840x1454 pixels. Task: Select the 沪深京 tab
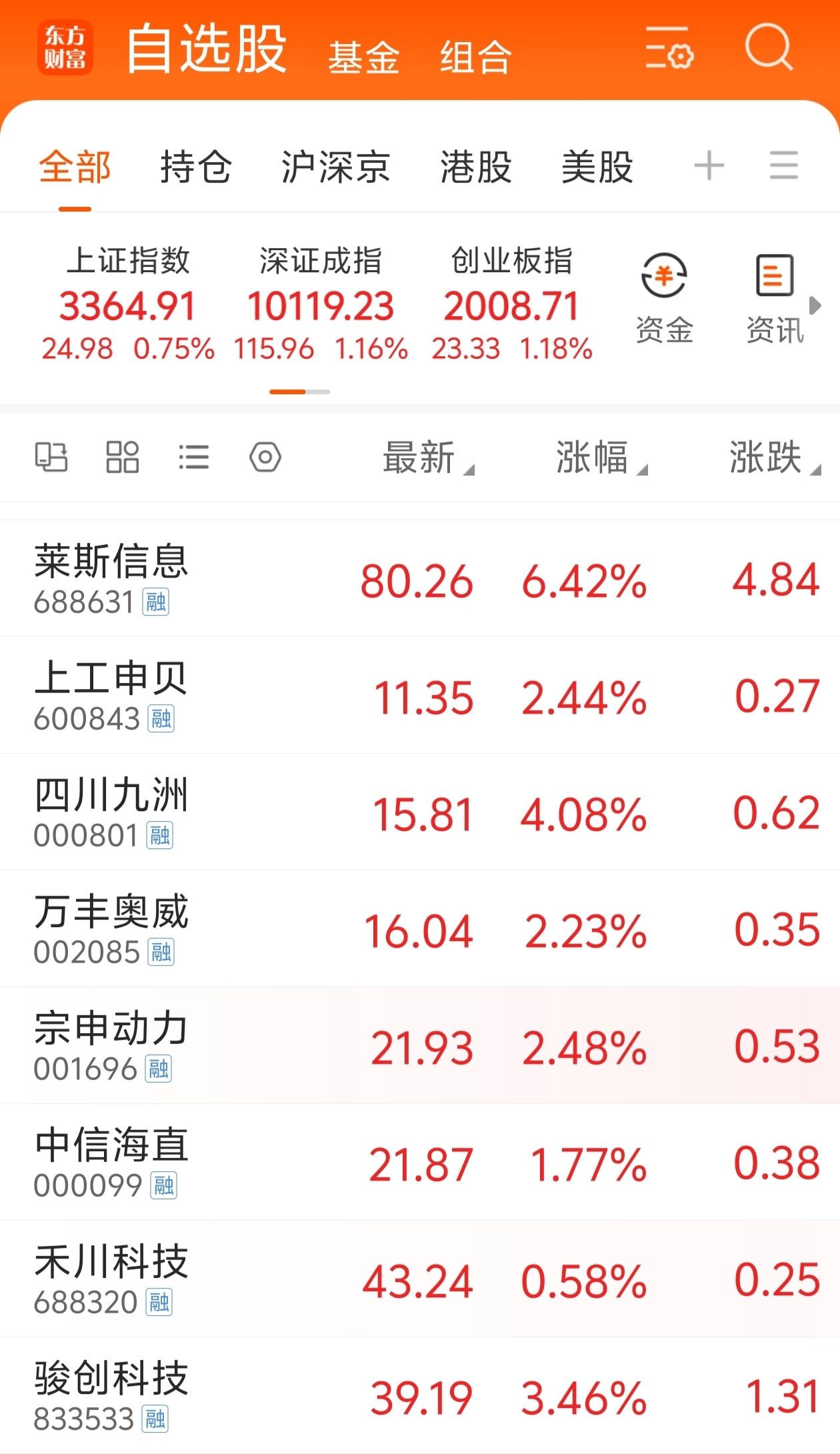coord(335,167)
